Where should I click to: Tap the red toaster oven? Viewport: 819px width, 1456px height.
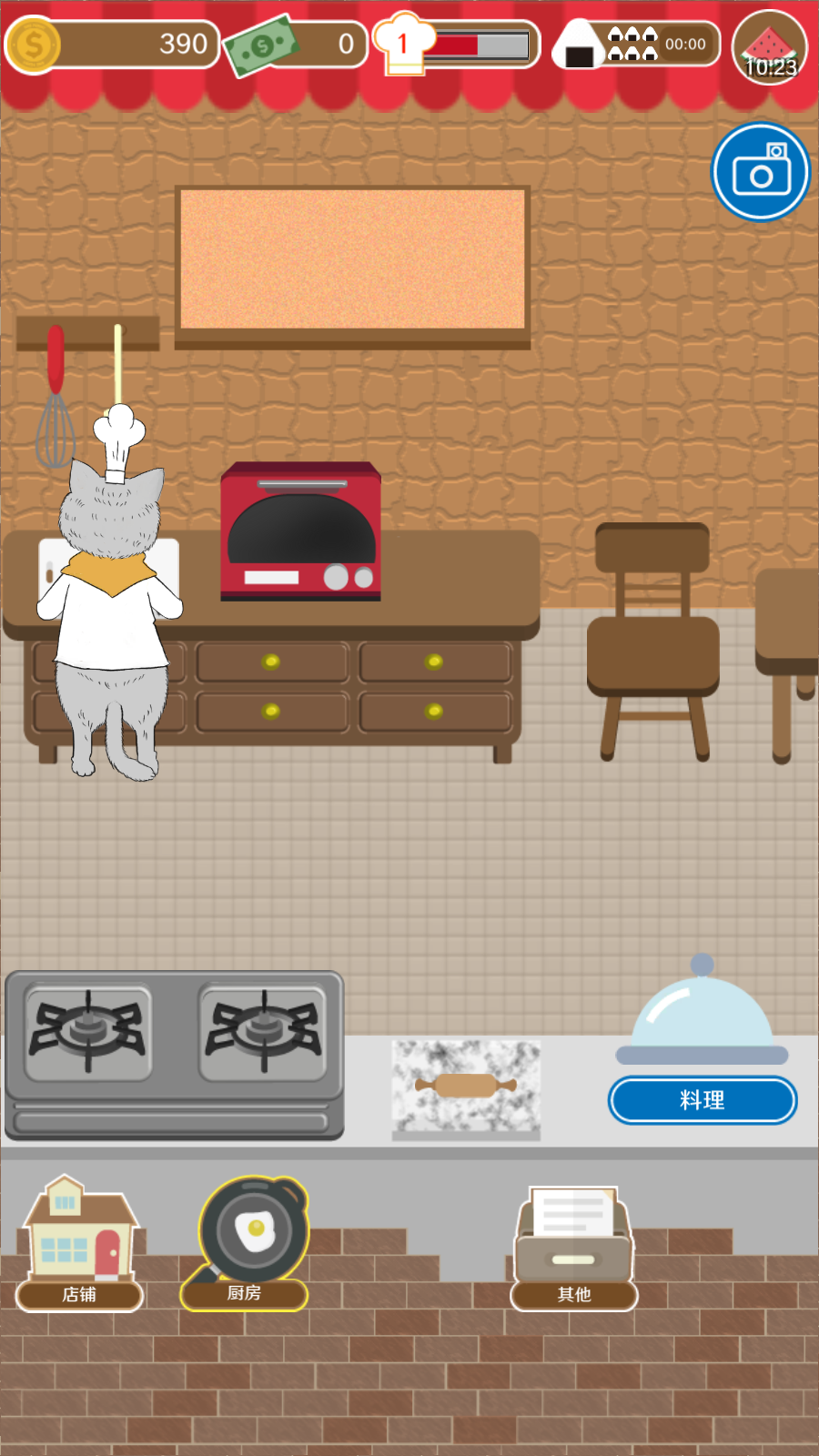click(x=300, y=532)
